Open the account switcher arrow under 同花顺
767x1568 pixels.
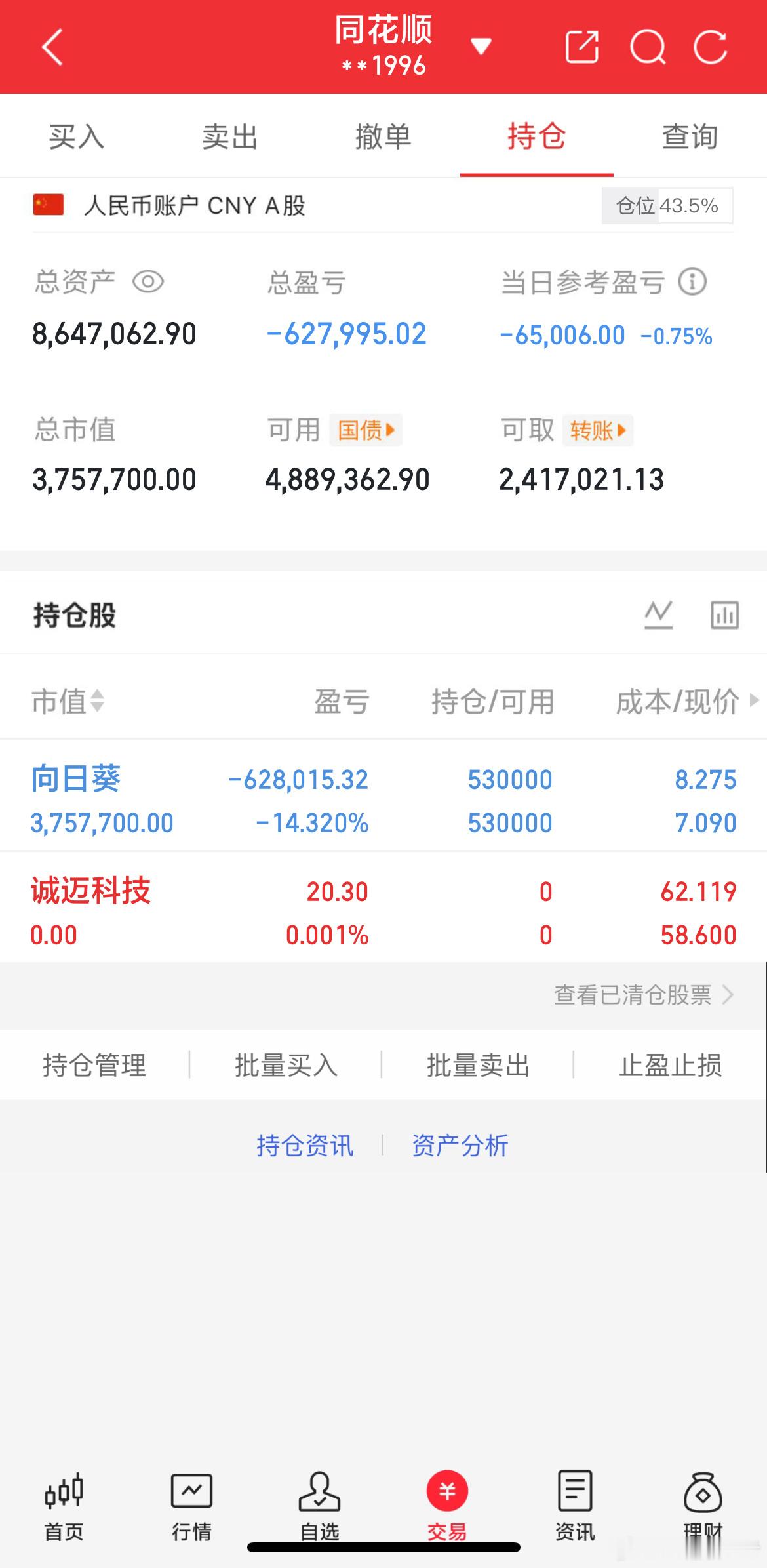(x=481, y=47)
